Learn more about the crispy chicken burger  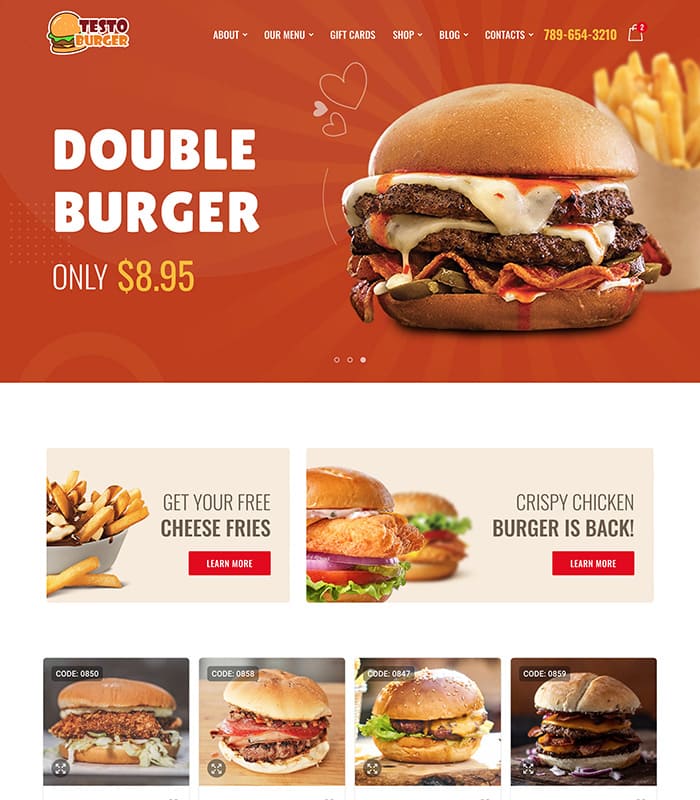click(x=592, y=563)
